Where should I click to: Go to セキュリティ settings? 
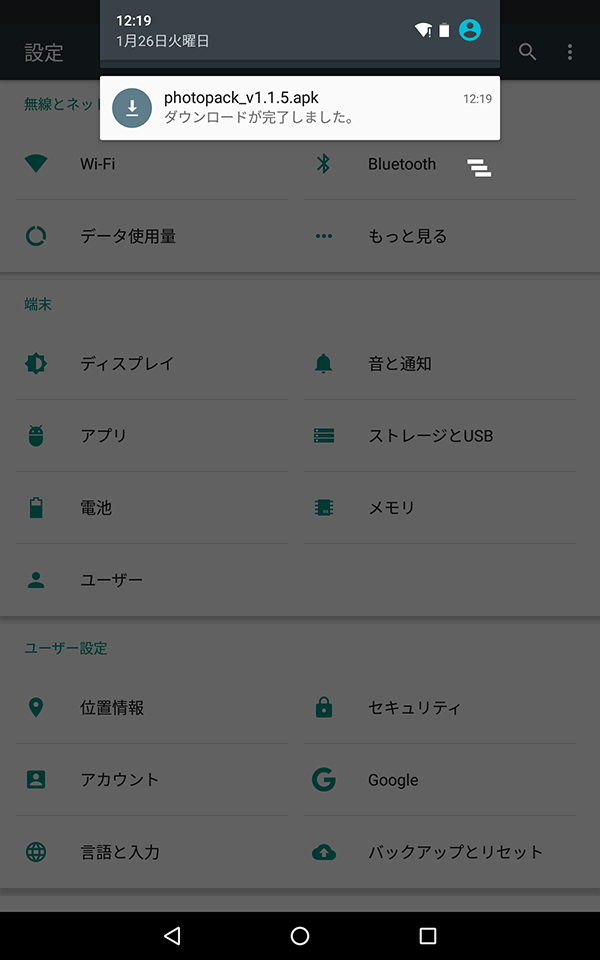tap(440, 708)
